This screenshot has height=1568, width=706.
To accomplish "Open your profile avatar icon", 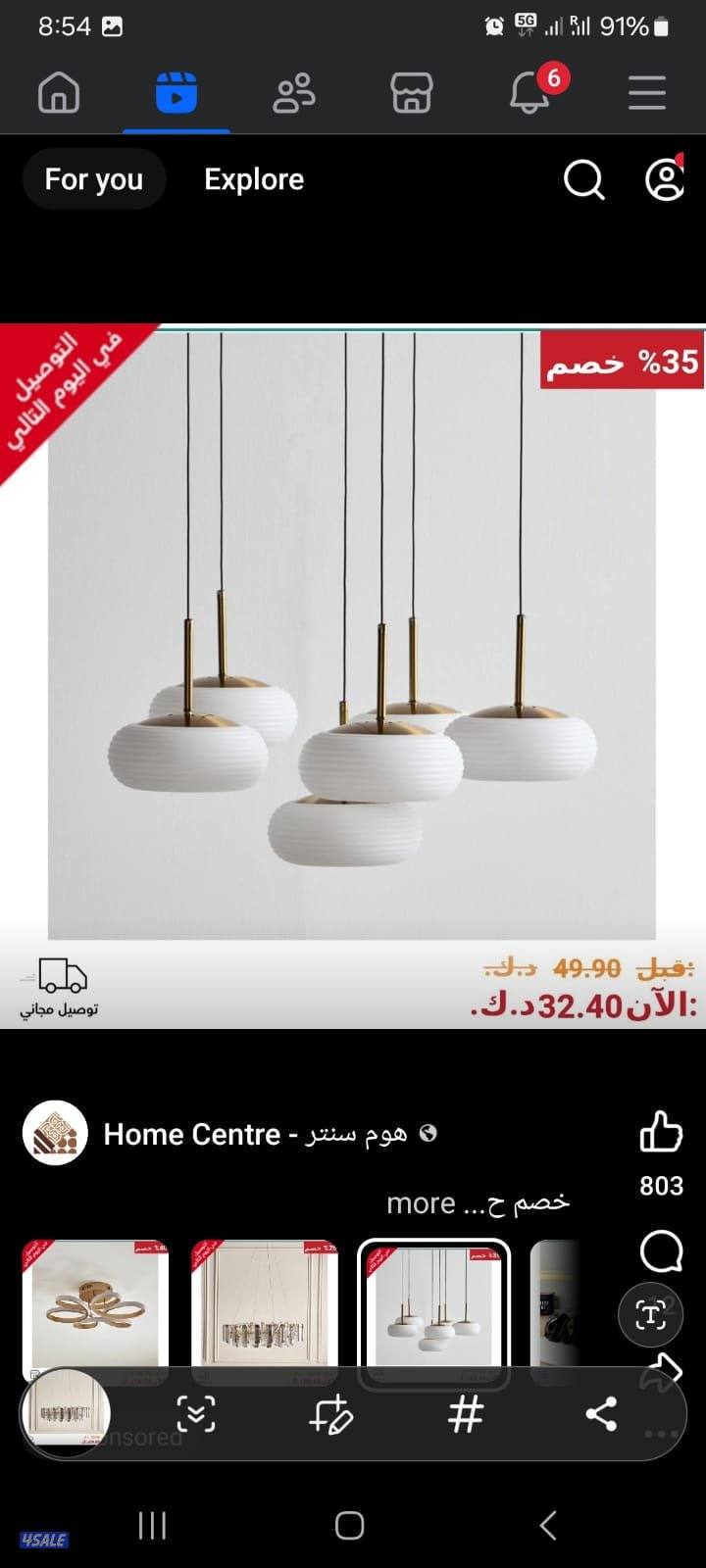I will click(664, 179).
